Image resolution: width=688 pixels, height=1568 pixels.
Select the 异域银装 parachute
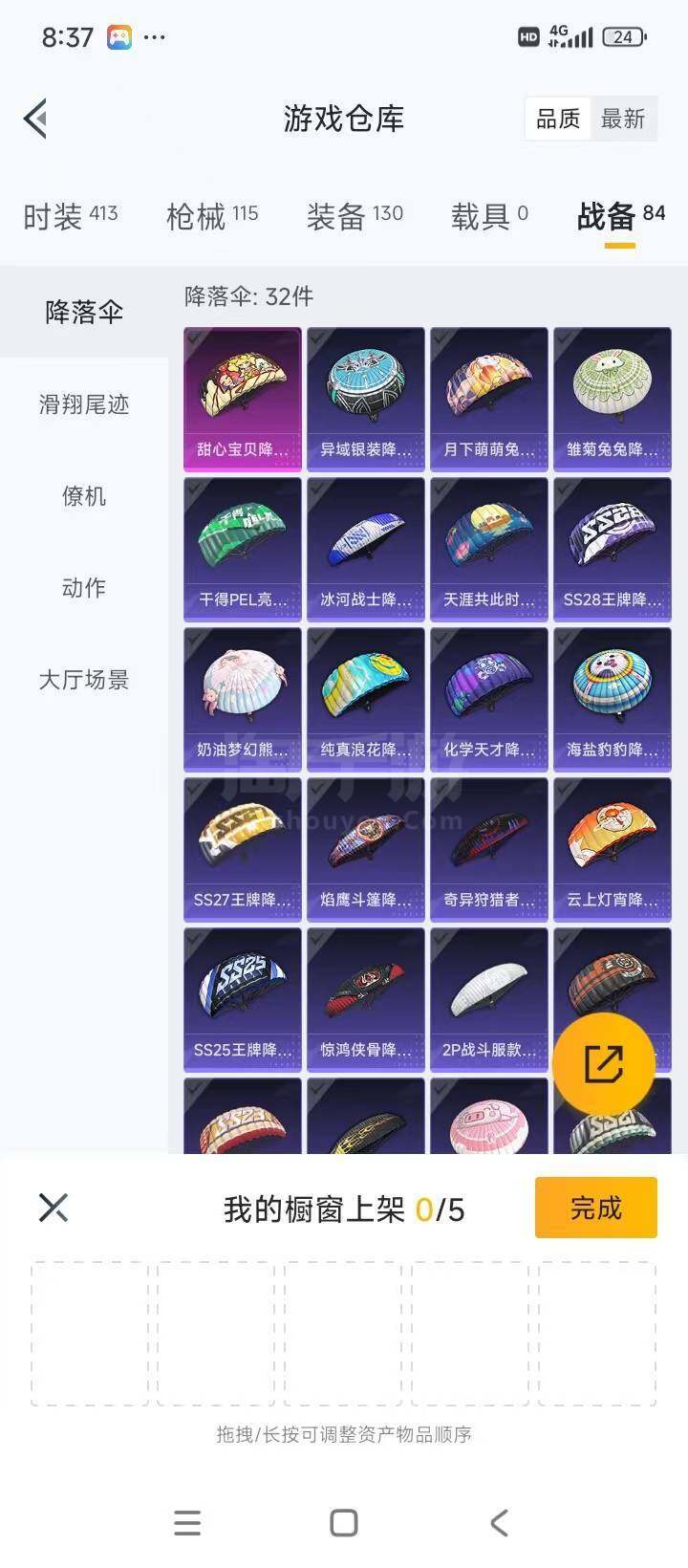[366, 399]
